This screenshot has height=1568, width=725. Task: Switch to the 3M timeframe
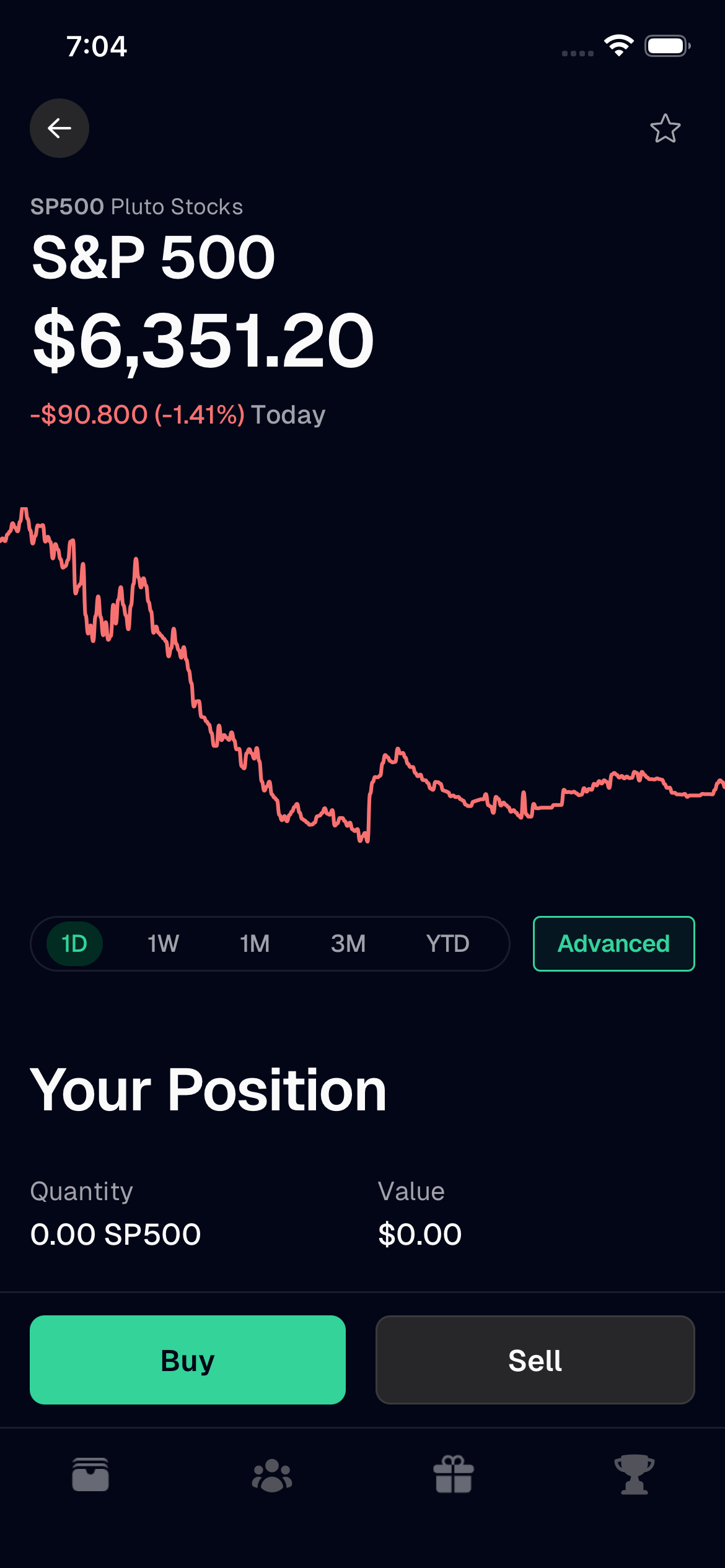click(x=348, y=943)
